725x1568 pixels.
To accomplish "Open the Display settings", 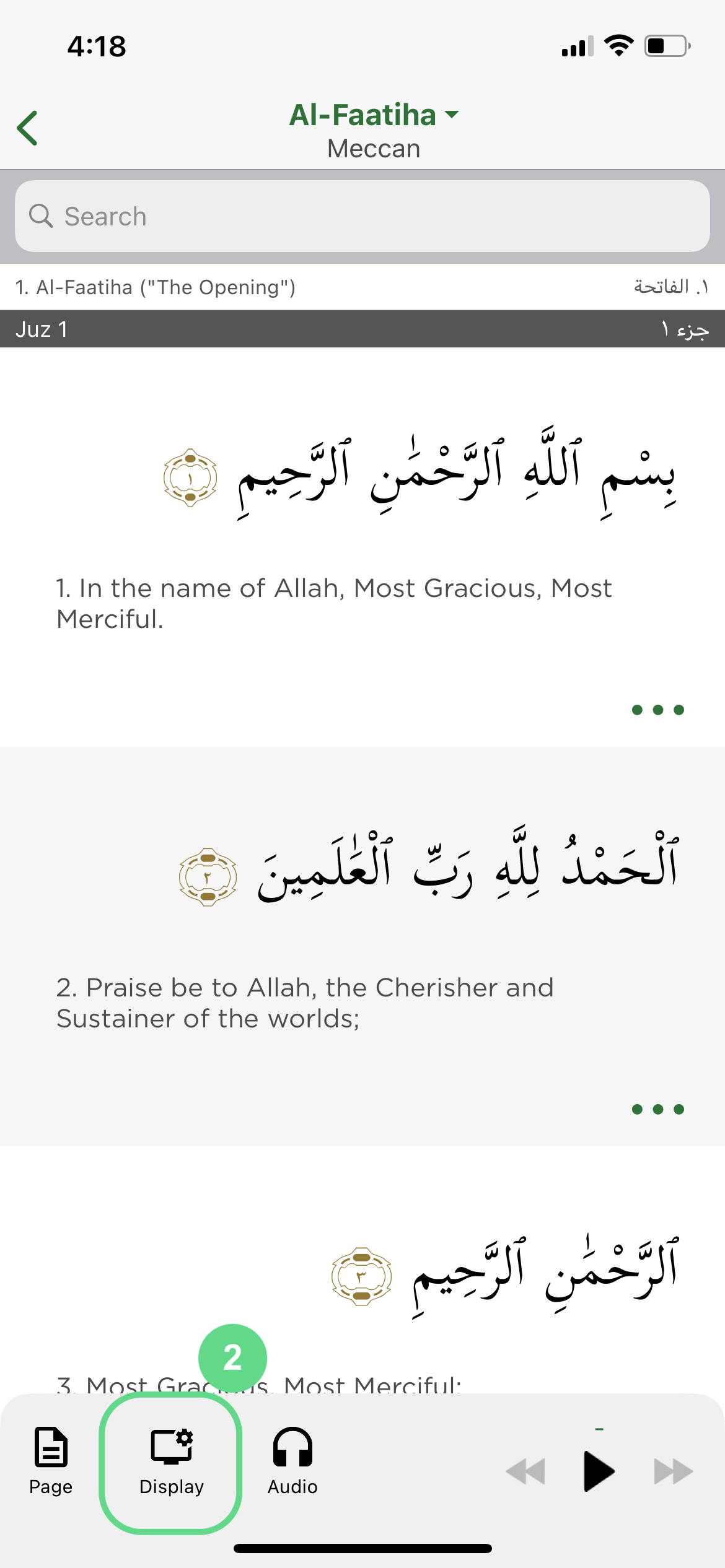I will point(172,1461).
